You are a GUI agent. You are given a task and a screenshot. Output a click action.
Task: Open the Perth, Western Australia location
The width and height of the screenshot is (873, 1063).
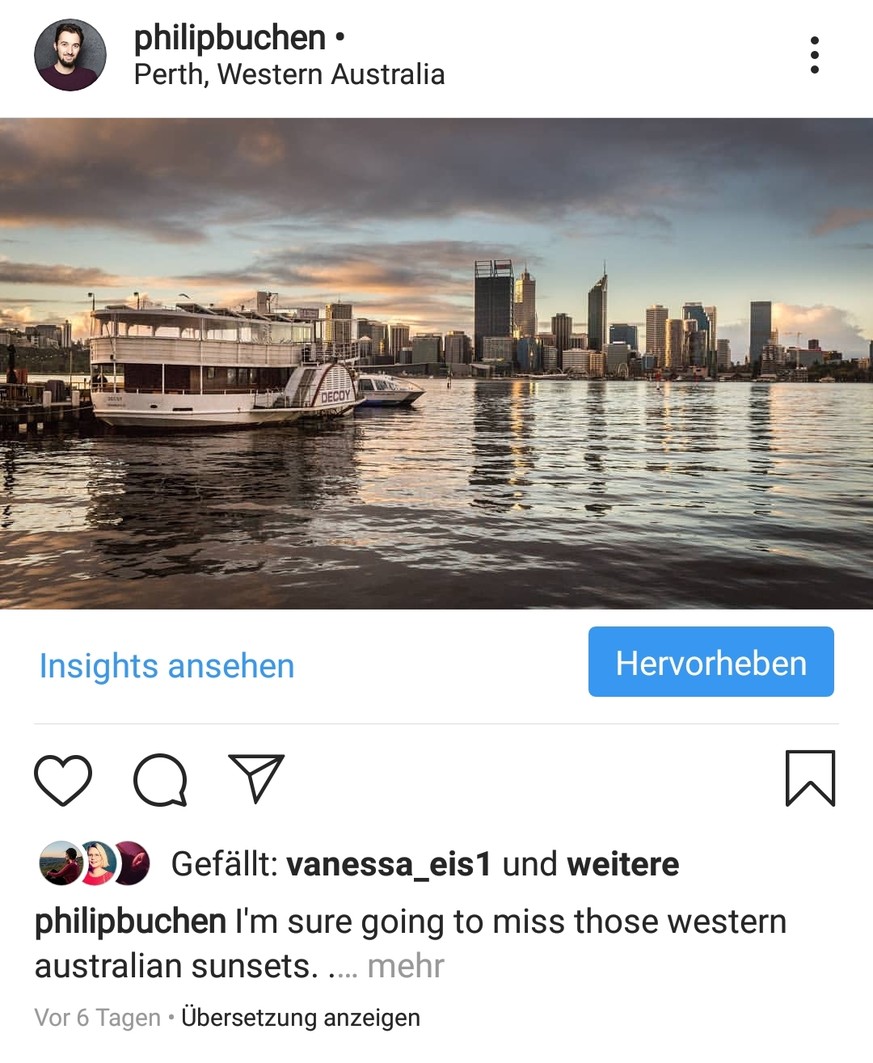289,75
